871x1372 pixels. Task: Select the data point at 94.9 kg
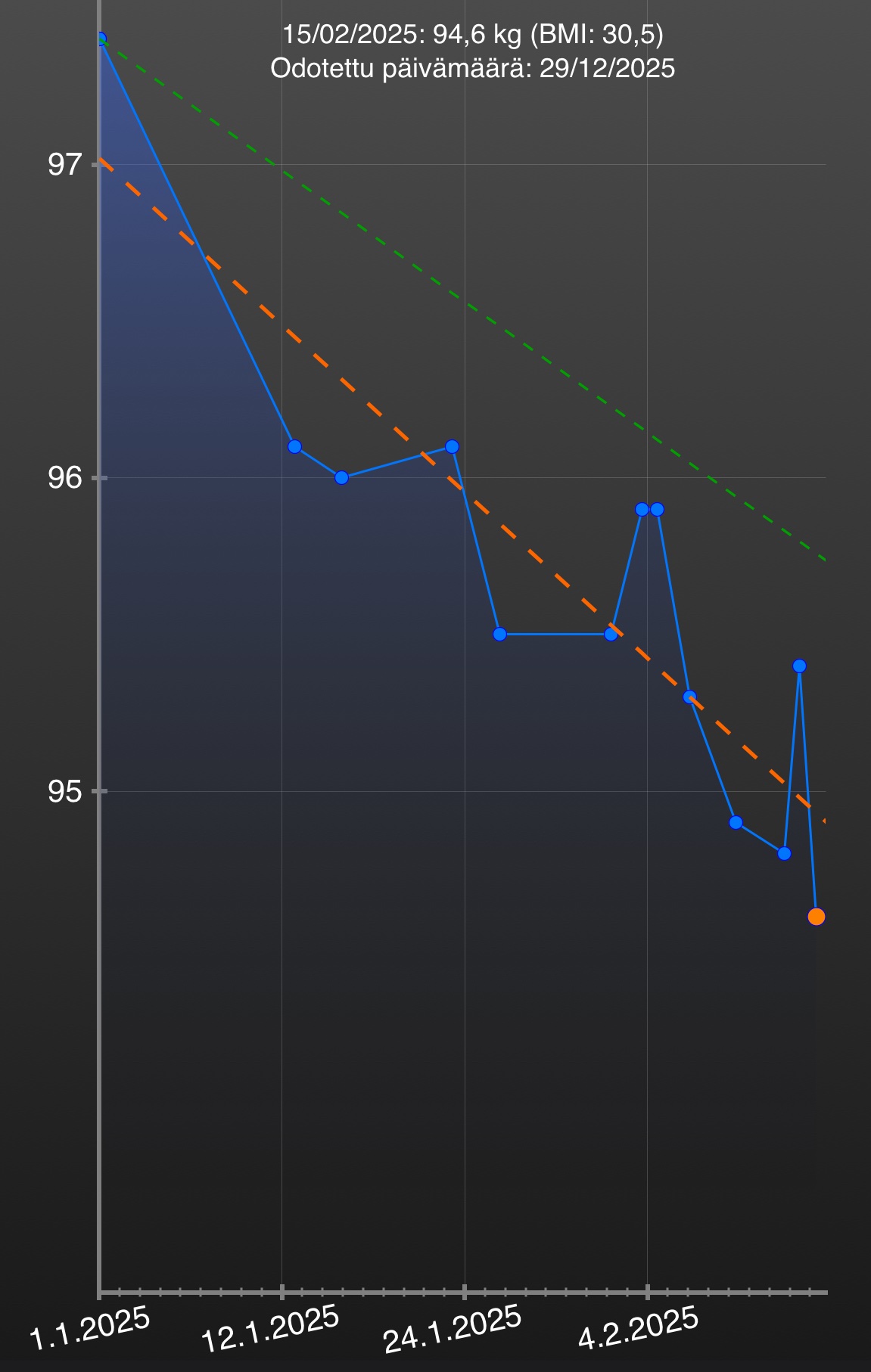point(736,822)
